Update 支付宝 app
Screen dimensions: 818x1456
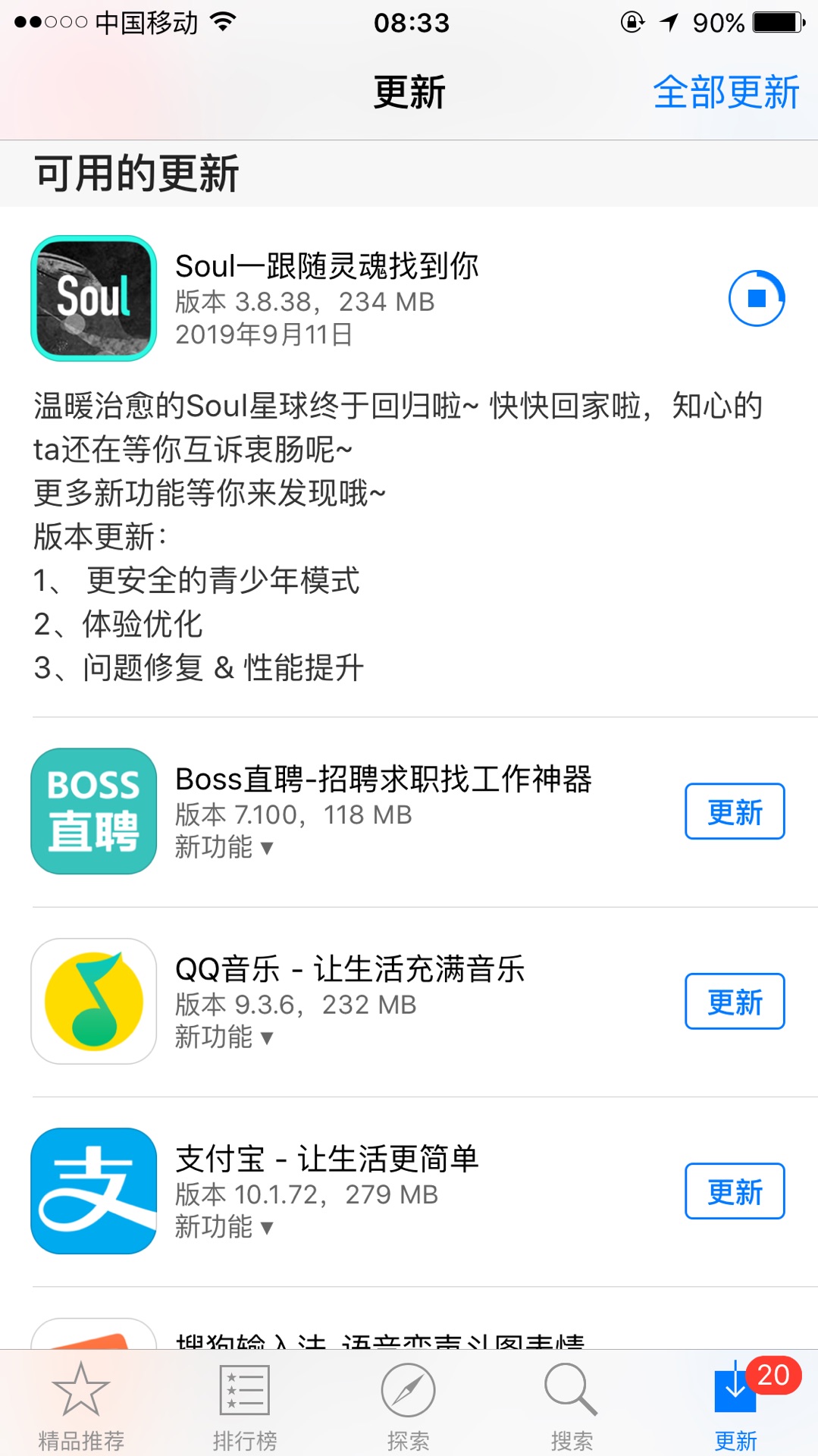click(x=735, y=1191)
